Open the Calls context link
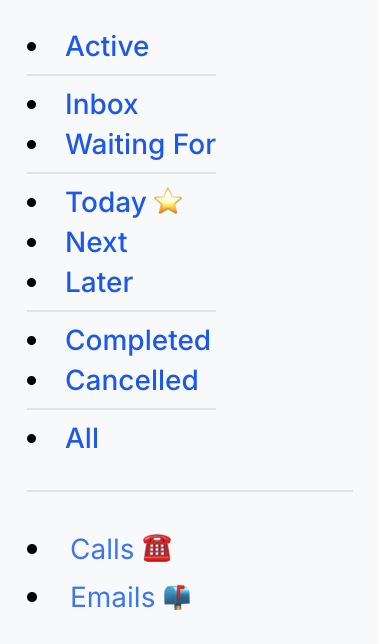This screenshot has width=378, height=644. tap(121, 549)
